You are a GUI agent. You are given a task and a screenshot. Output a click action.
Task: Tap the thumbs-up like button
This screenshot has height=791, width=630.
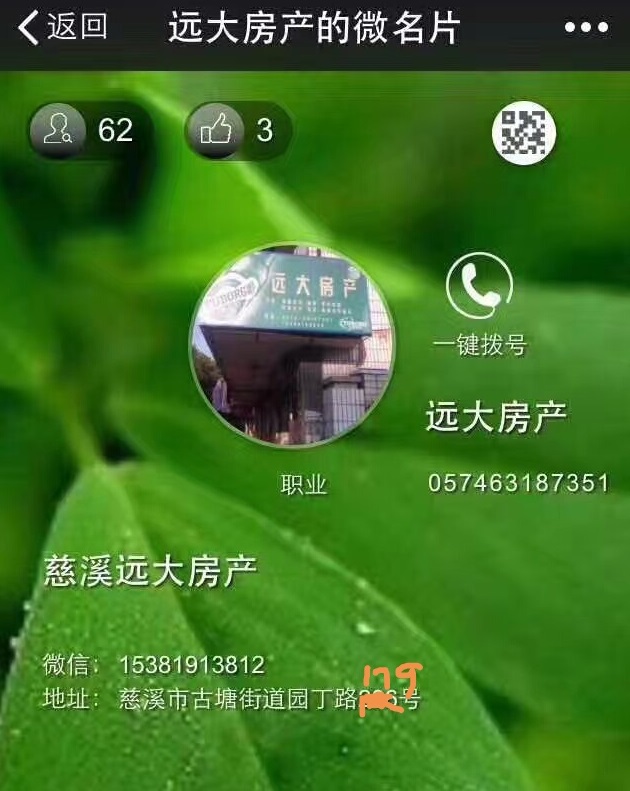coord(216,130)
